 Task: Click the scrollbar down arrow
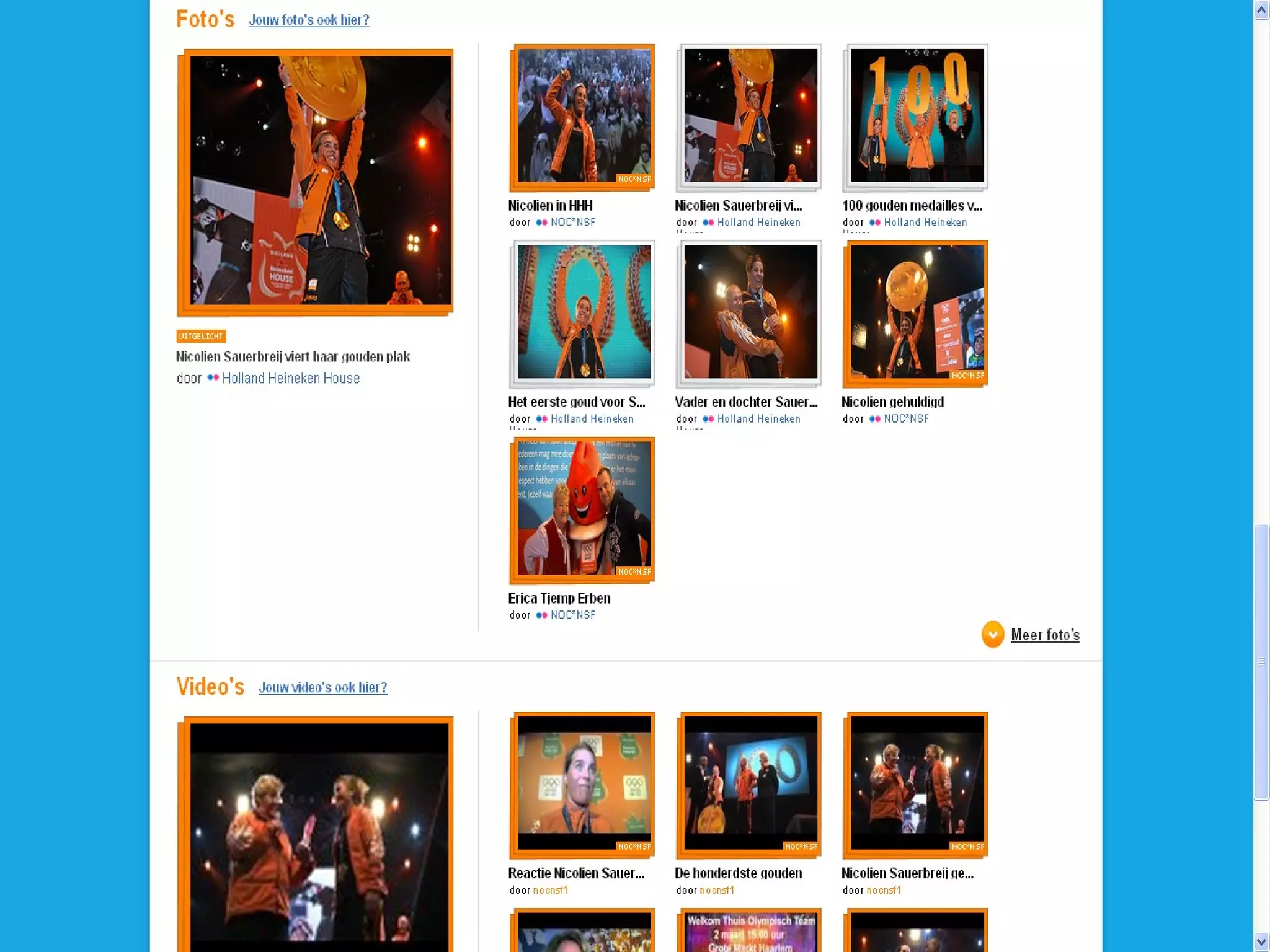(1261, 942)
